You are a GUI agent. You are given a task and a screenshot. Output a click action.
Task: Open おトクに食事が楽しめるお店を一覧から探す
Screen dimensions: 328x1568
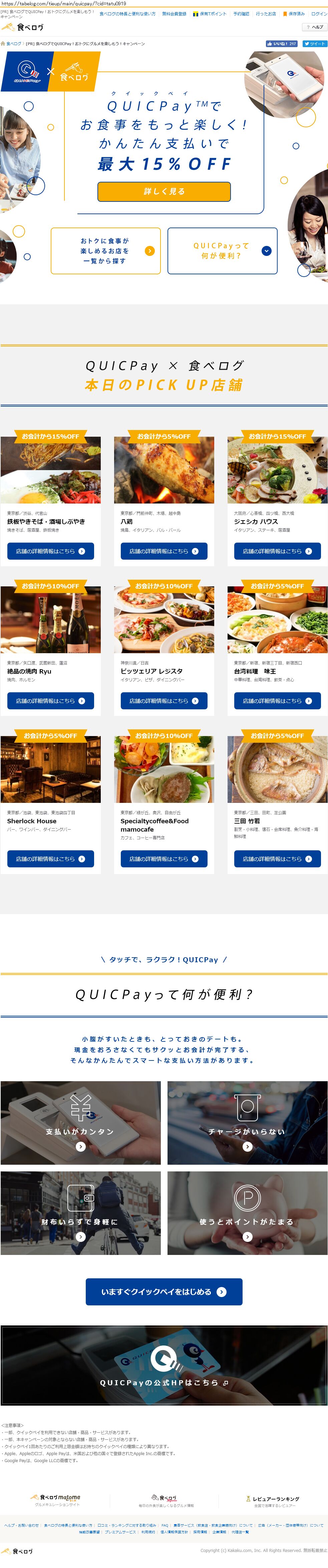[x=106, y=251]
